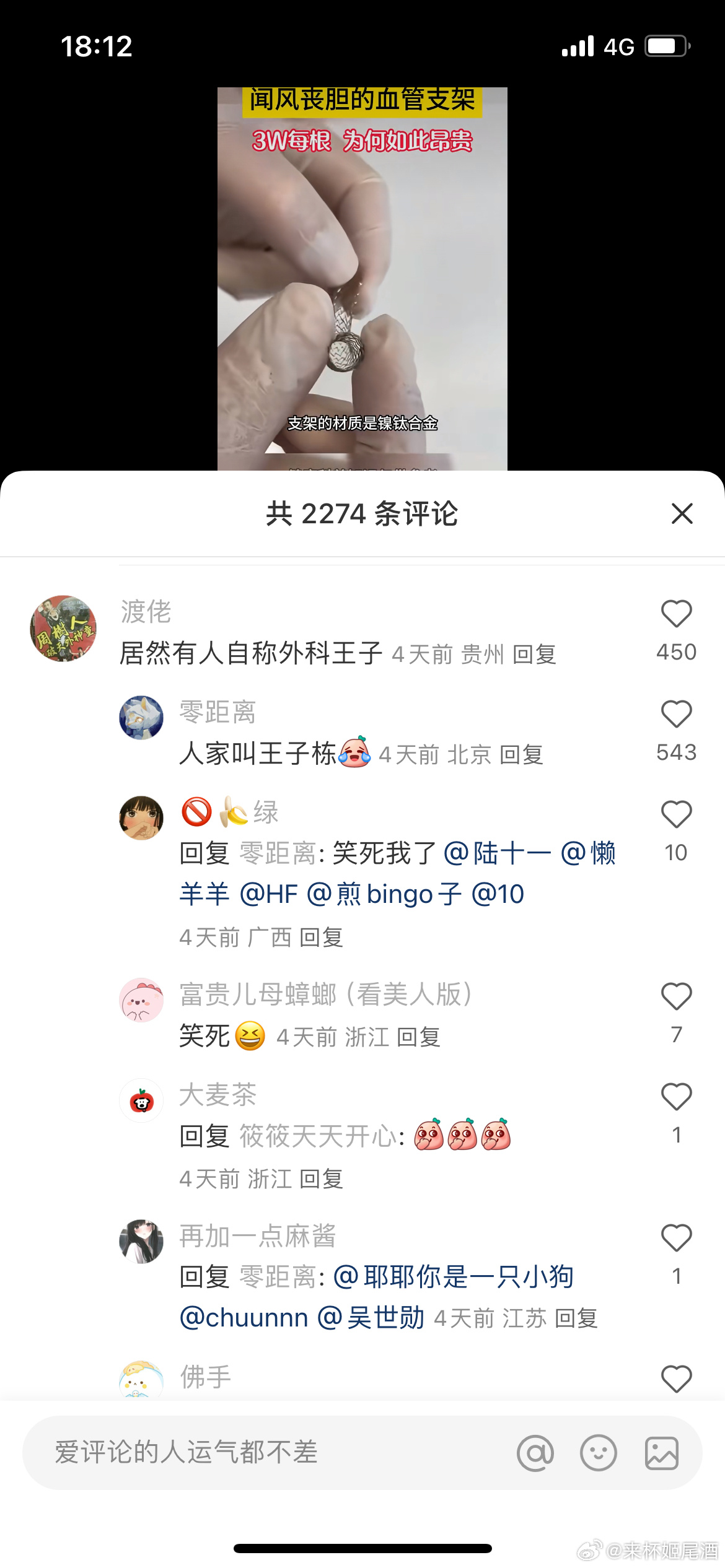This screenshot has height=1568, width=725.
Task: Open 渡佬's profile avatar
Action: (x=63, y=629)
